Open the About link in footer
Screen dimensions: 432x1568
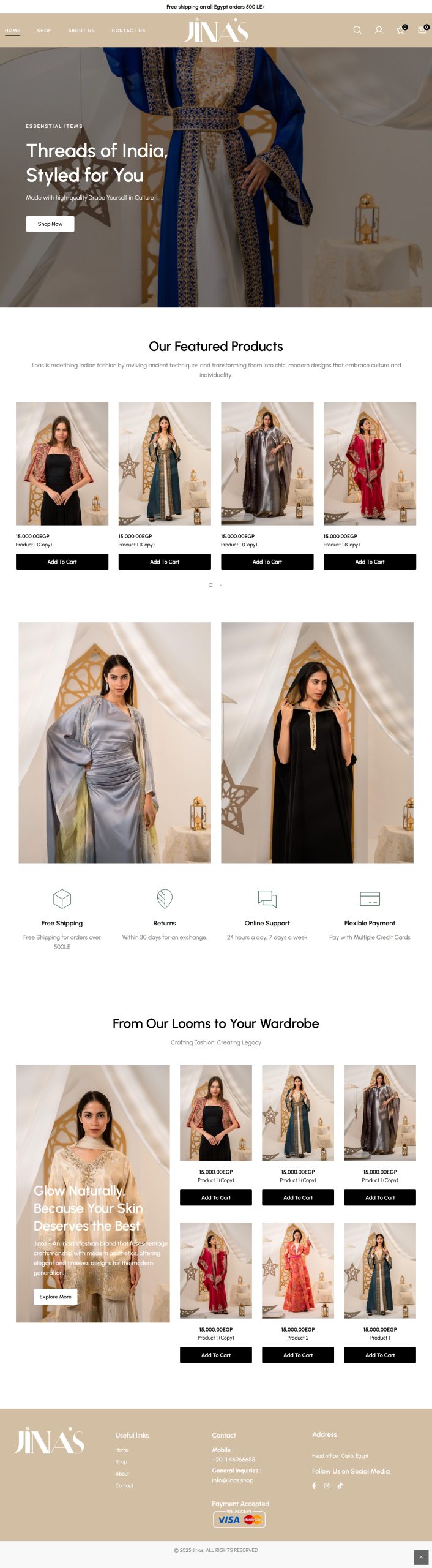[122, 1473]
